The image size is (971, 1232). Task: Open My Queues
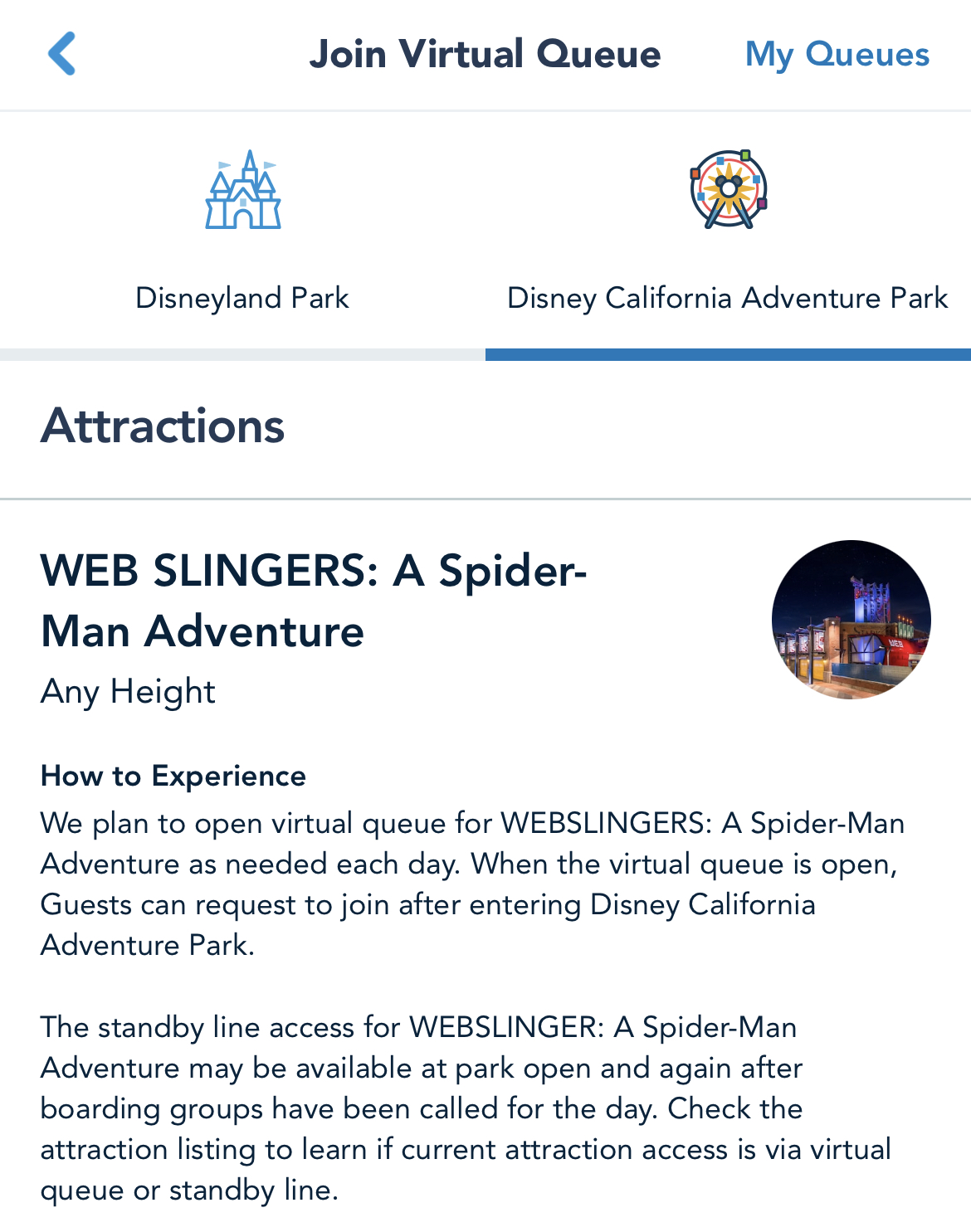pos(837,55)
